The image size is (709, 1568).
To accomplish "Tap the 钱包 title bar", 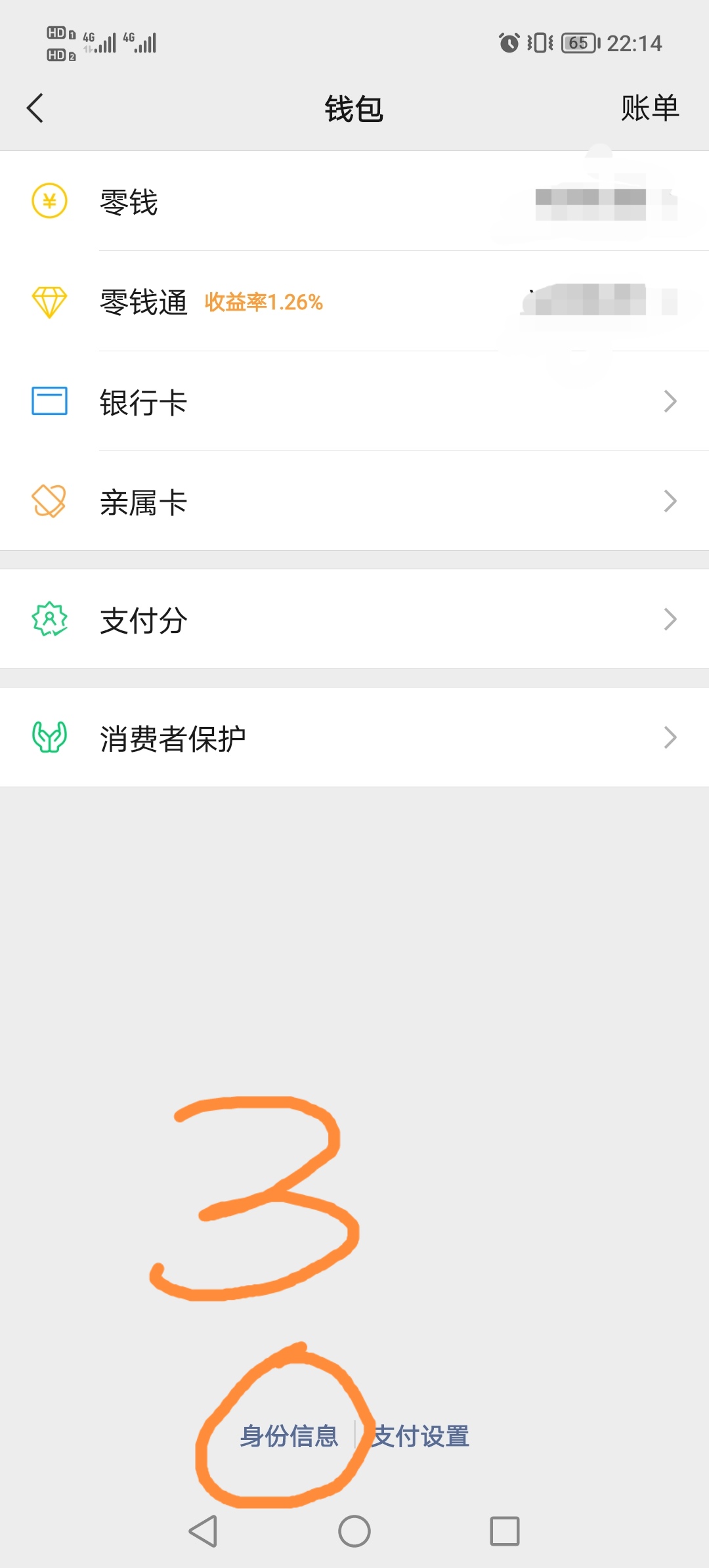I will [354, 108].
